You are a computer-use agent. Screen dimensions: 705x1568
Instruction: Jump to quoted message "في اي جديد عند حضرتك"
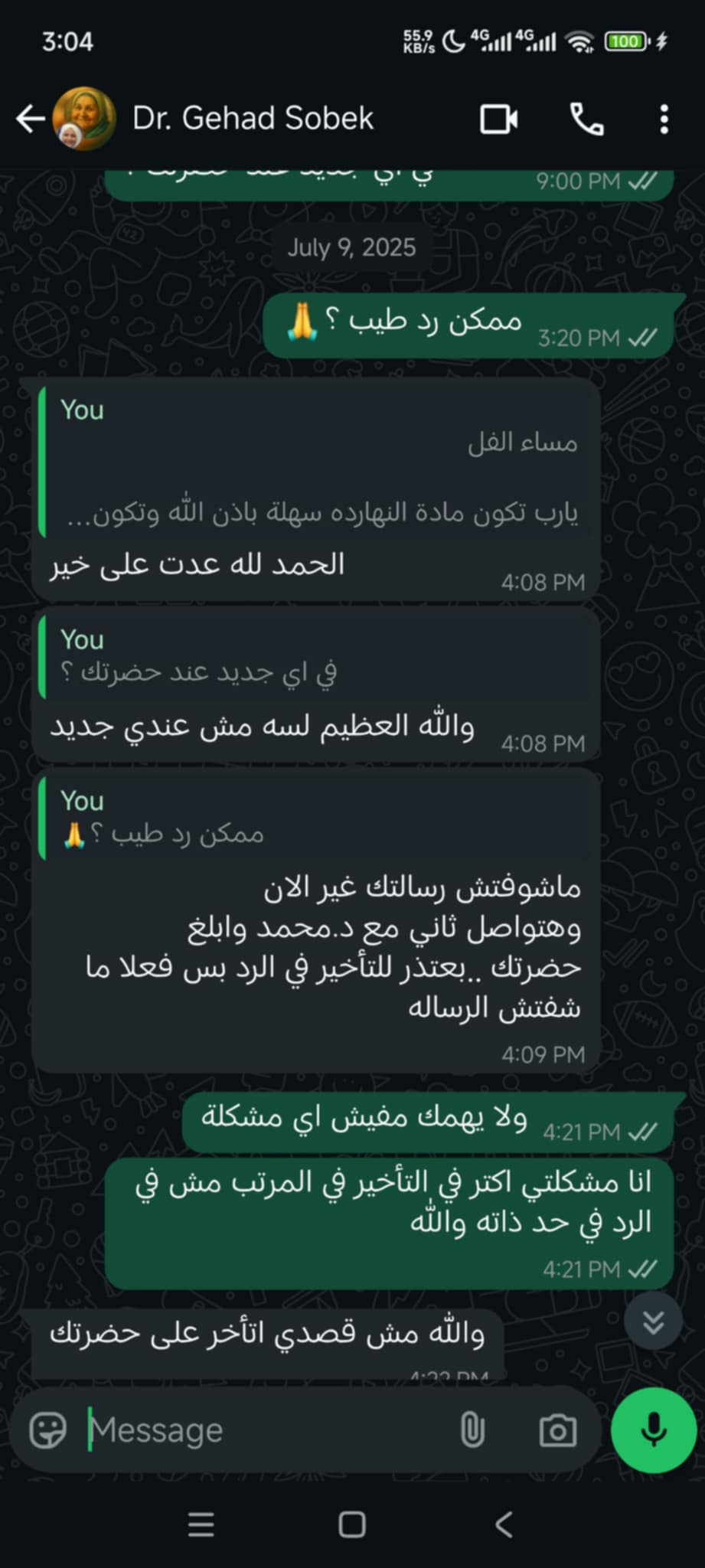316,656
